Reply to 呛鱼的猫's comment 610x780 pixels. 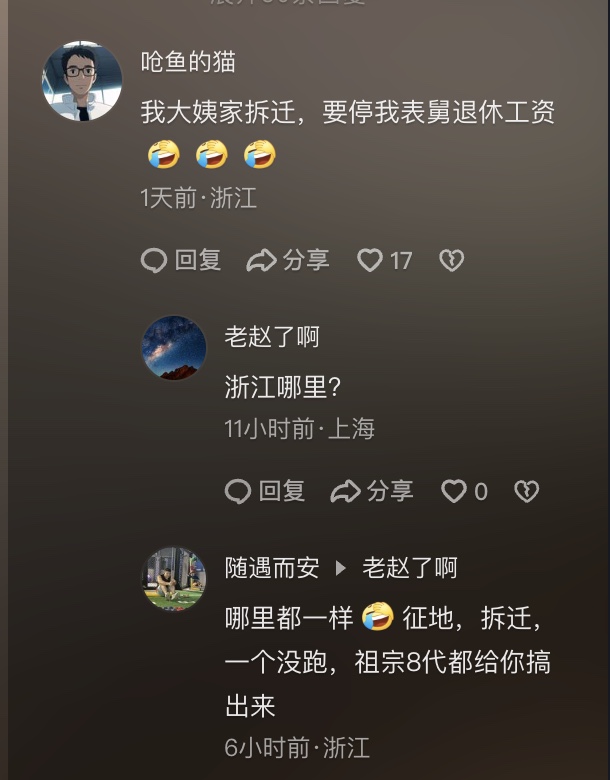(181, 261)
